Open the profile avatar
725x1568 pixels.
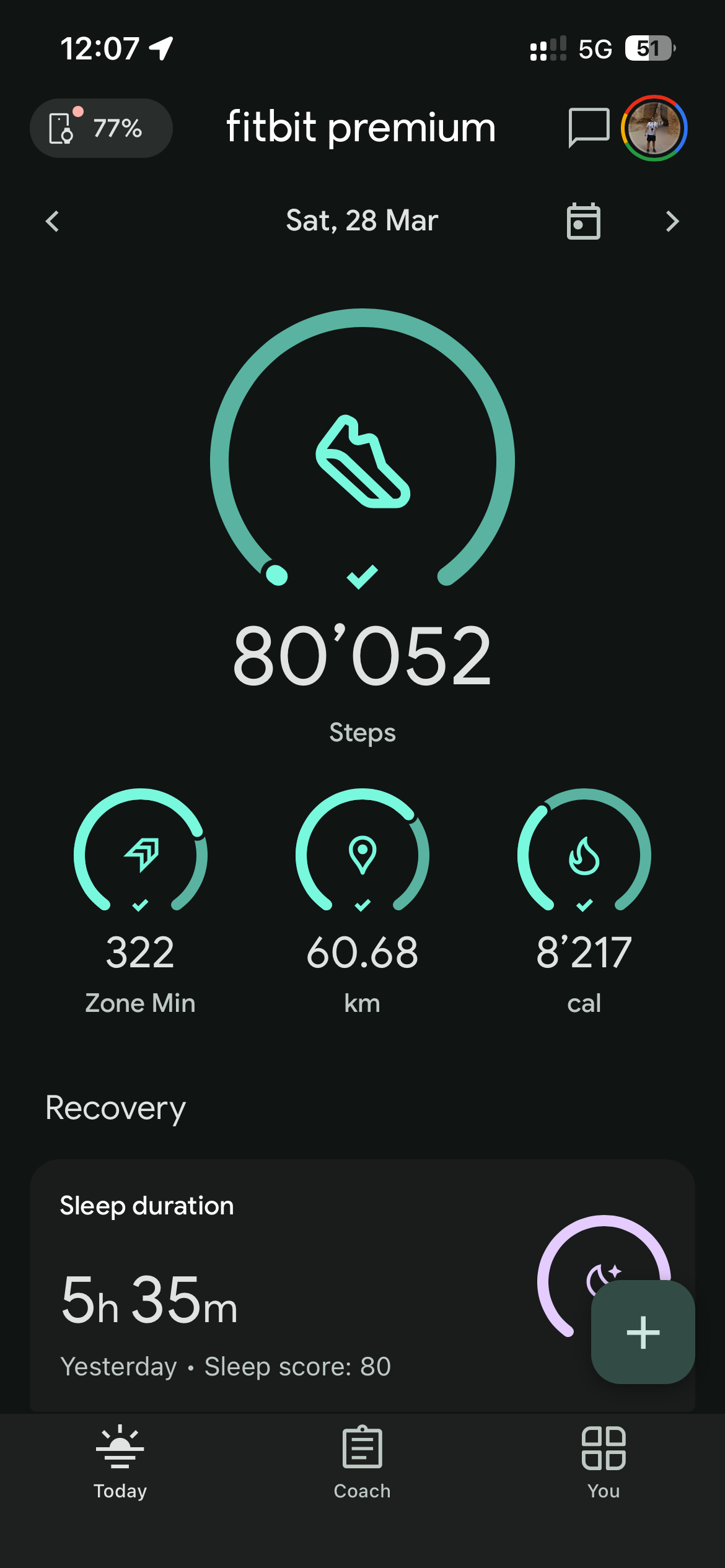pyautogui.click(x=654, y=128)
